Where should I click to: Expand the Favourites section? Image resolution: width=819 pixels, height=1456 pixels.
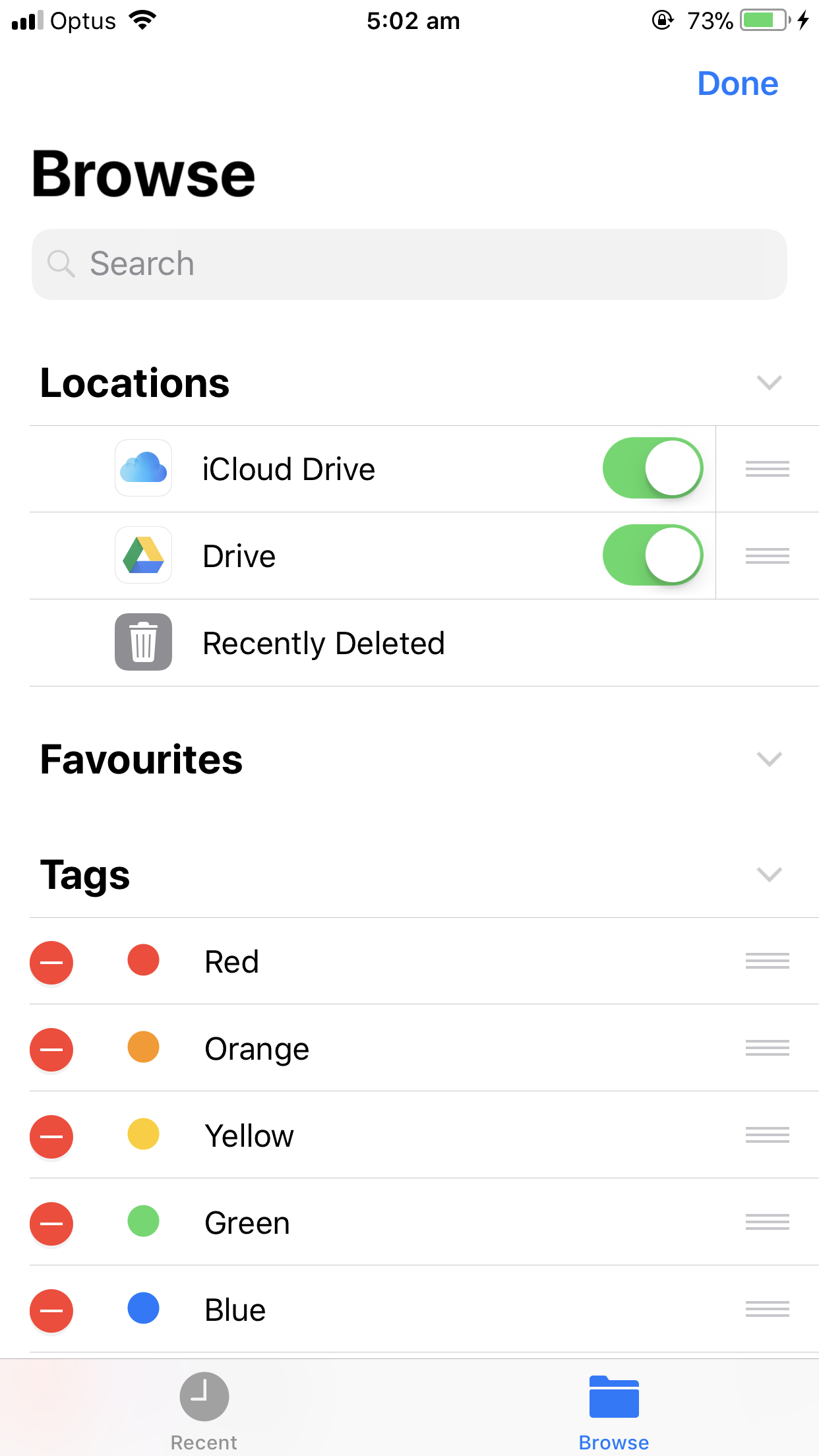pyautogui.click(x=769, y=759)
